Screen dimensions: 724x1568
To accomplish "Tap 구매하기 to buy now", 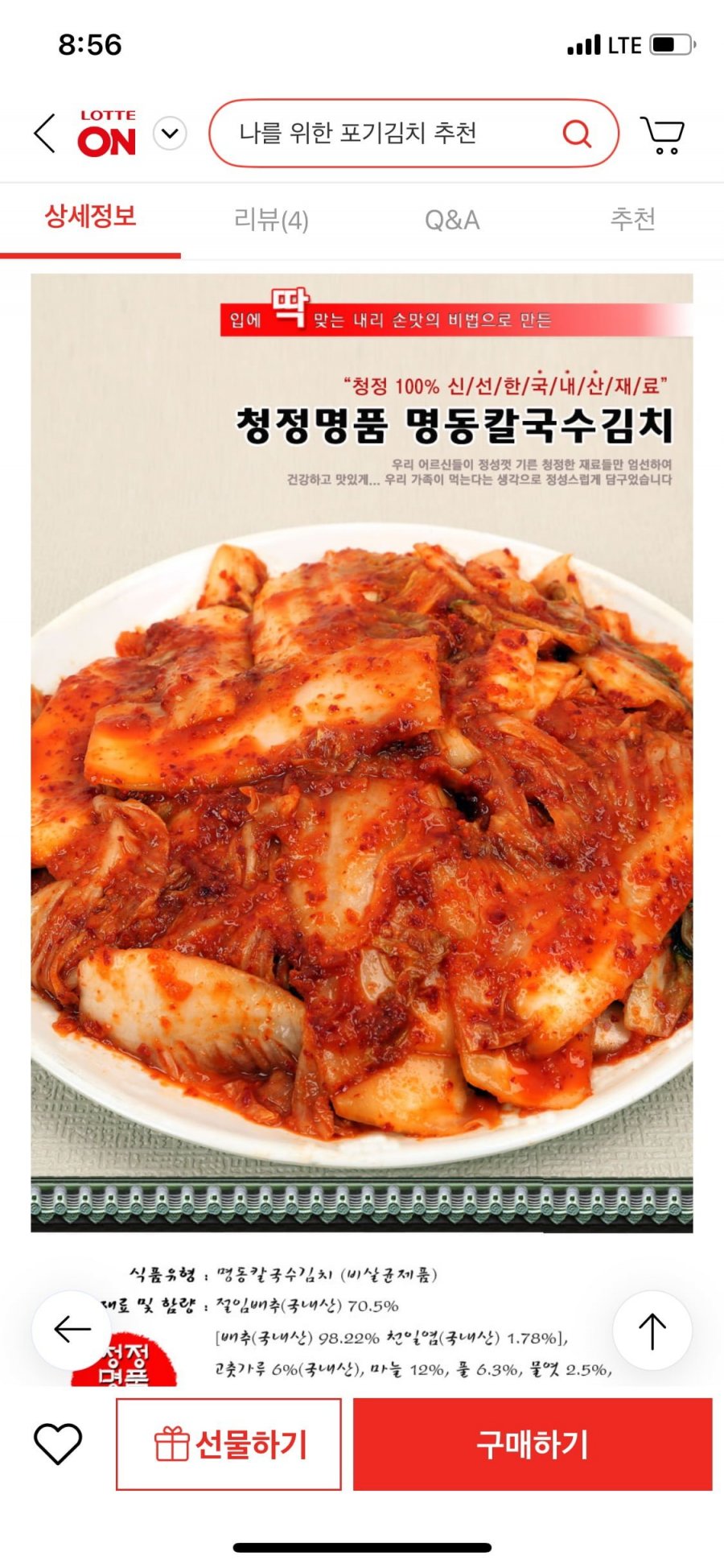I will click(x=533, y=1444).
